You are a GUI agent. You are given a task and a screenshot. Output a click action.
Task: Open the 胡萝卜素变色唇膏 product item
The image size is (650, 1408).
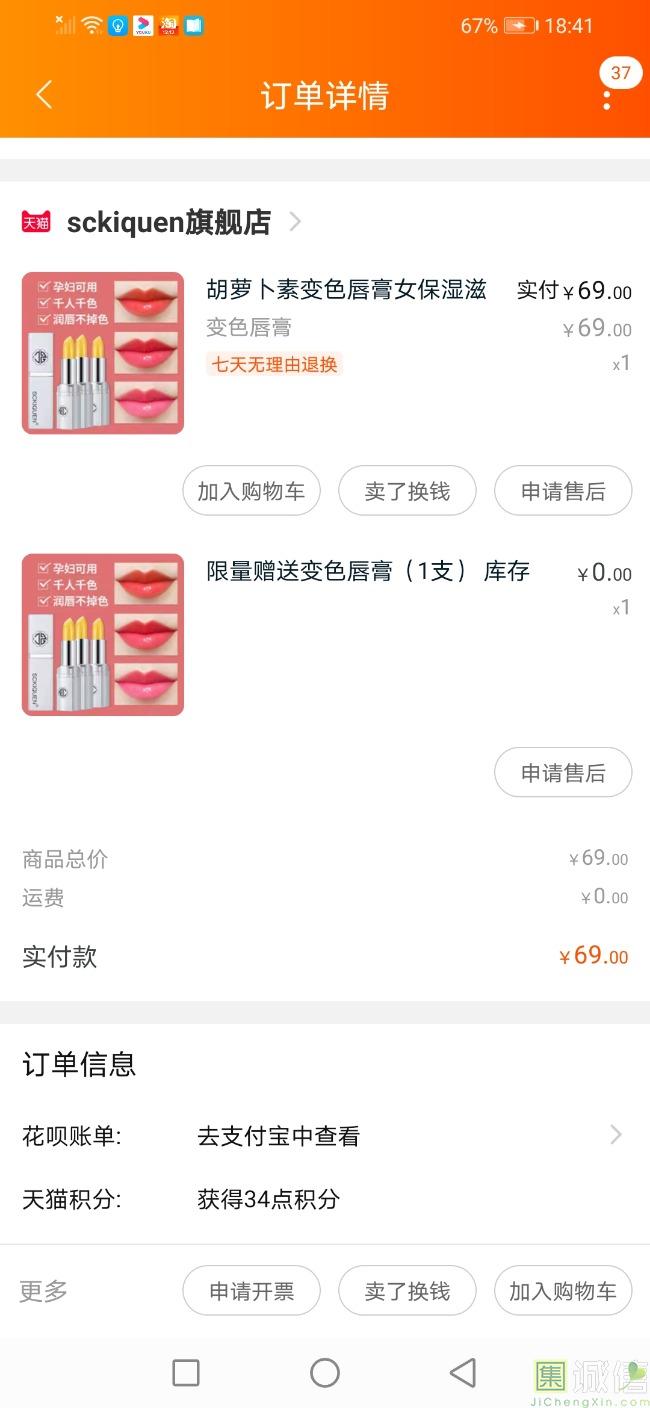pos(326,352)
